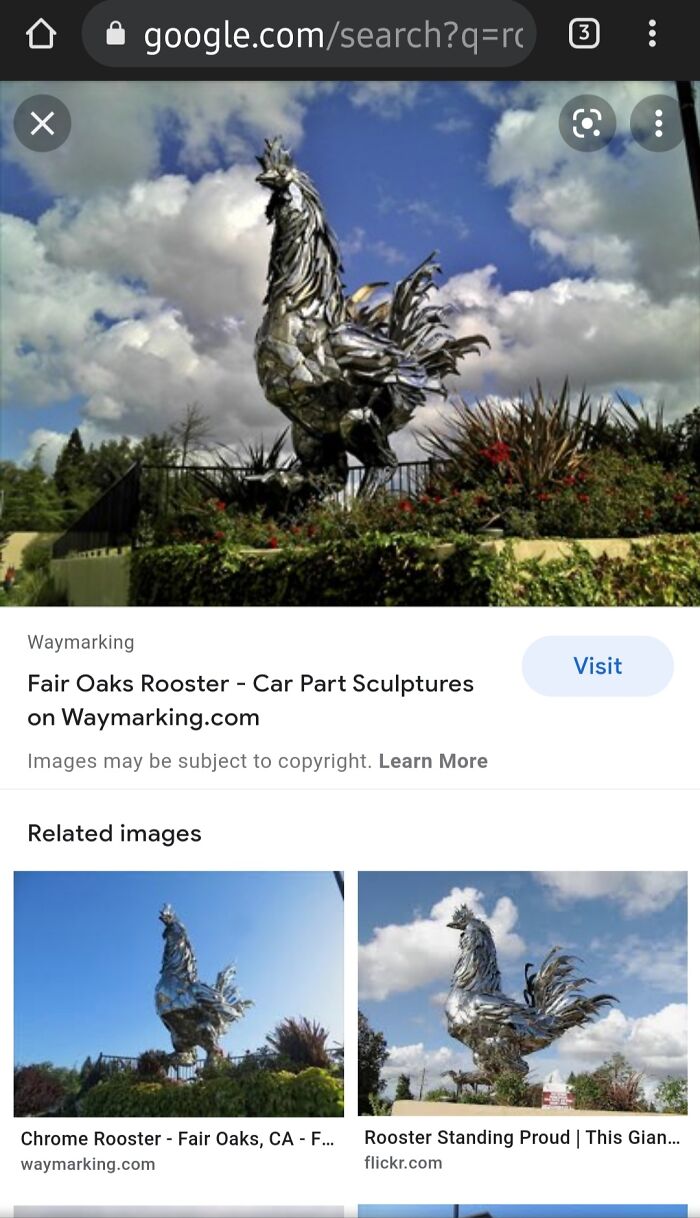The image size is (700, 1218).
Task: Visit the Waymarking page
Action: tap(597, 666)
